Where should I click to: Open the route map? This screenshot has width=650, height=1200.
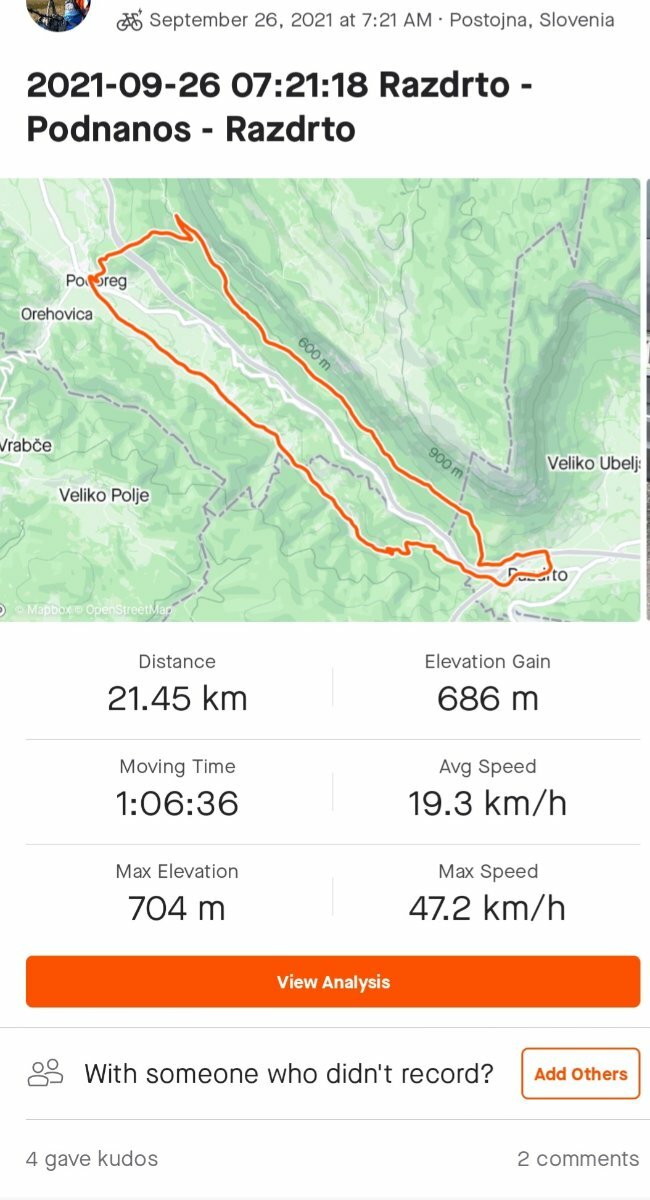click(x=320, y=400)
